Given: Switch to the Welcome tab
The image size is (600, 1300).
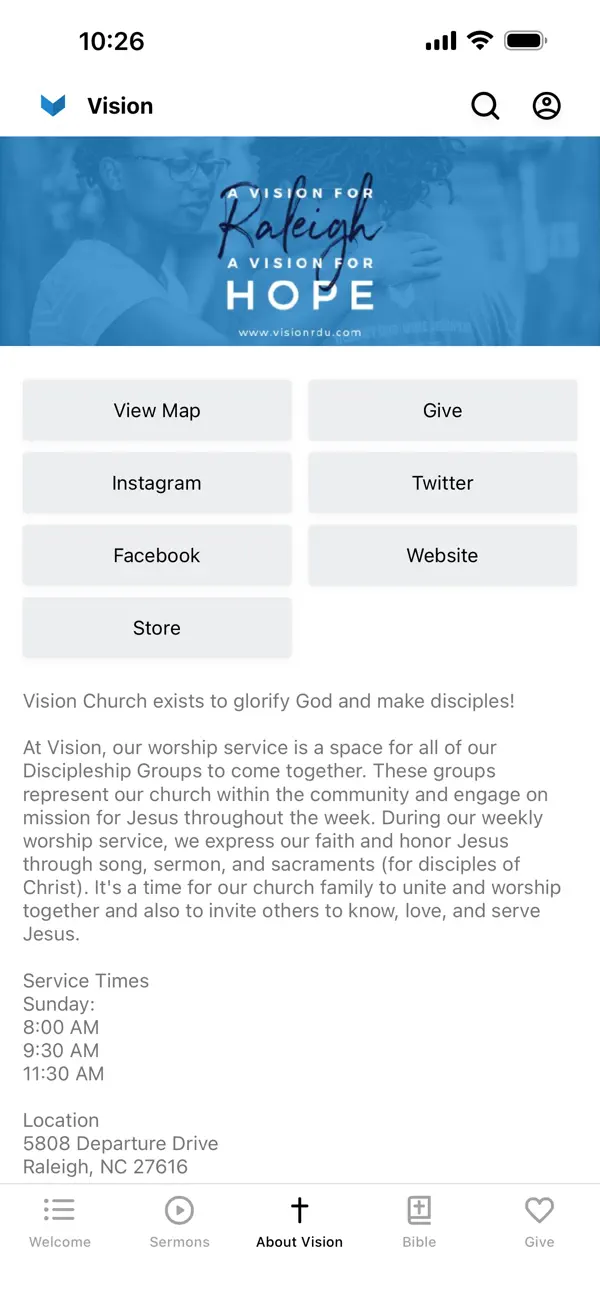Looking at the screenshot, I should [60, 1223].
